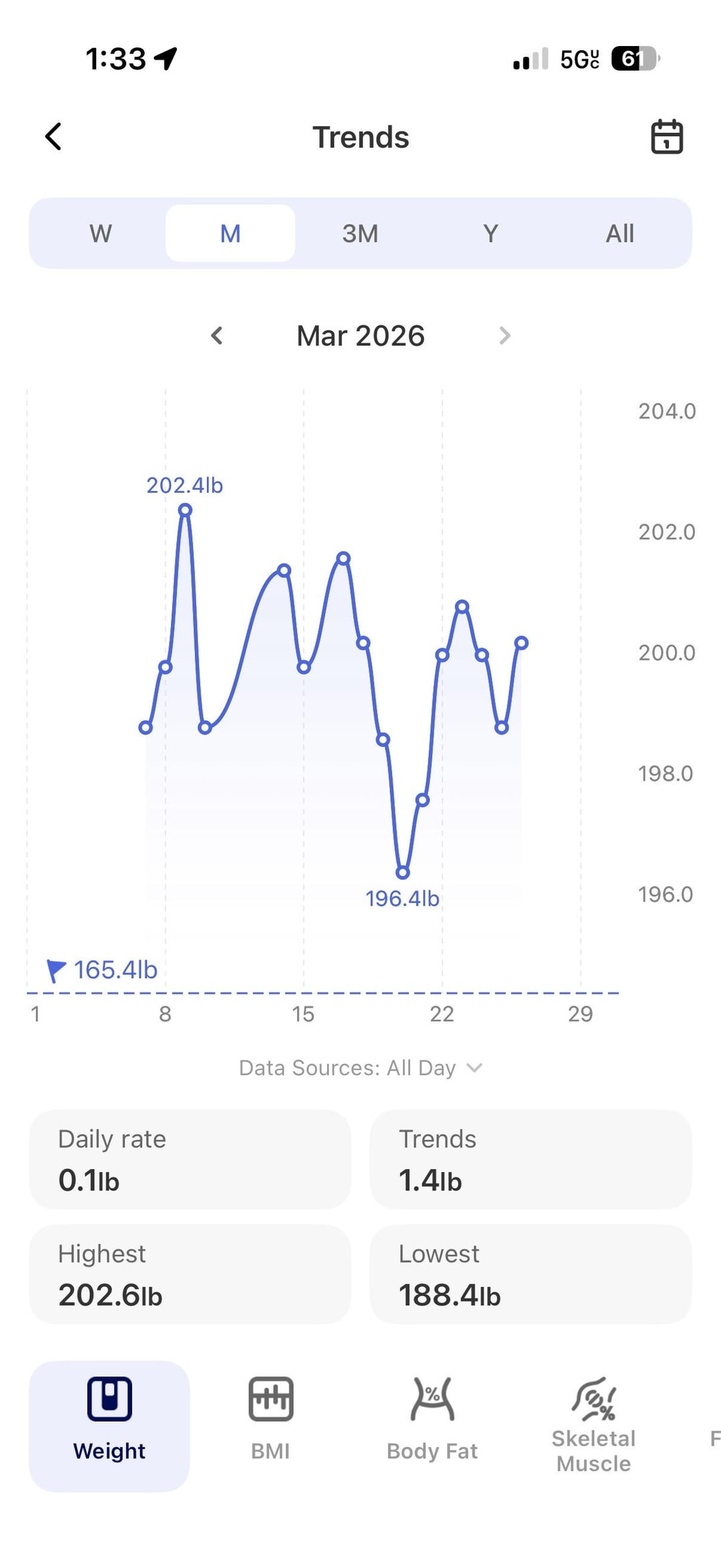Switch to the 3M range

click(x=360, y=233)
